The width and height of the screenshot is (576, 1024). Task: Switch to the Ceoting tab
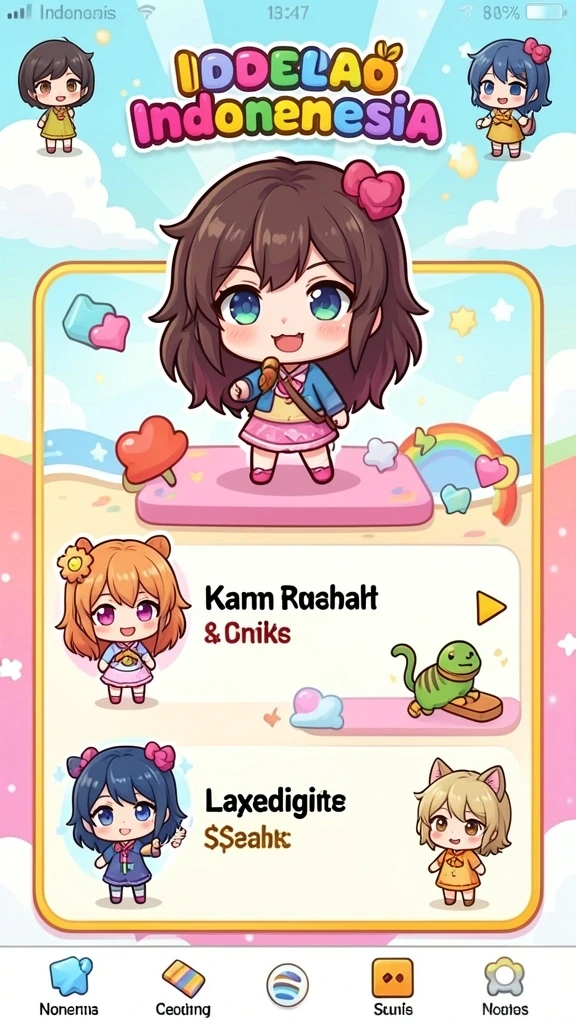tap(183, 985)
